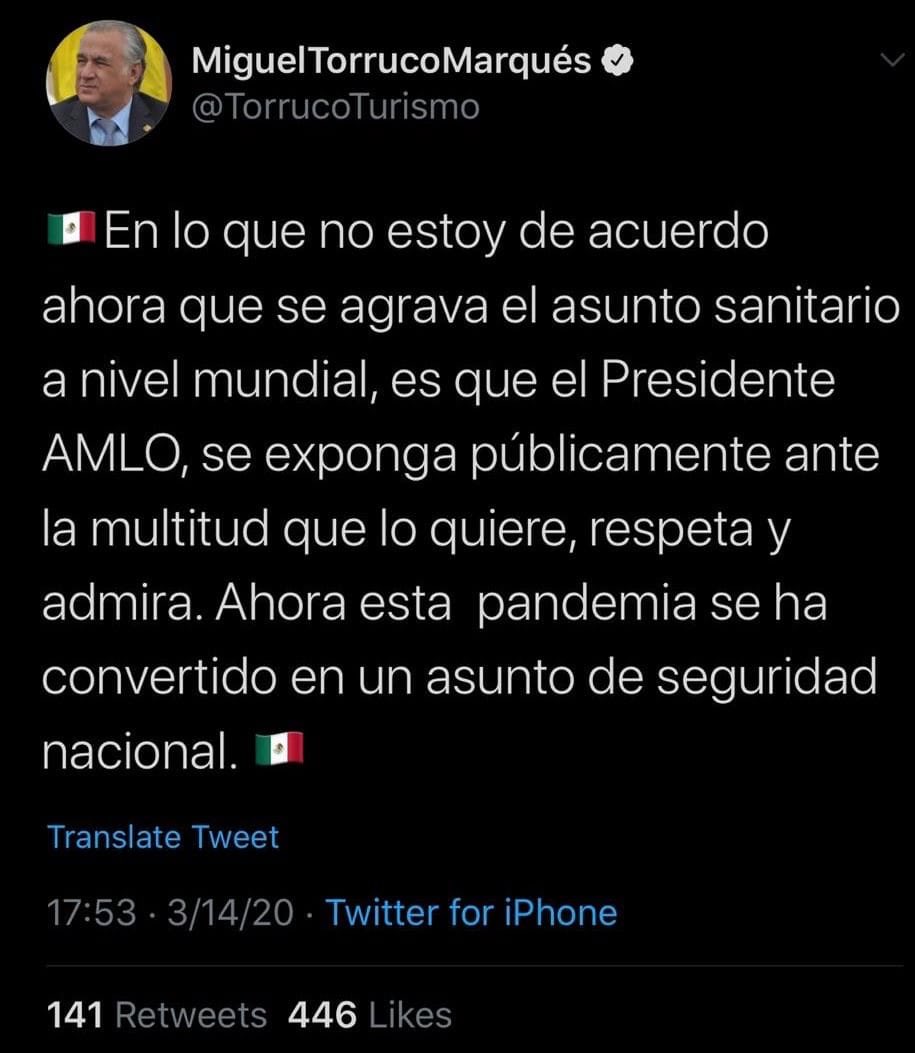Open the Twitter for iPhone link
Image resolution: width=915 pixels, height=1053 pixels.
[471, 912]
